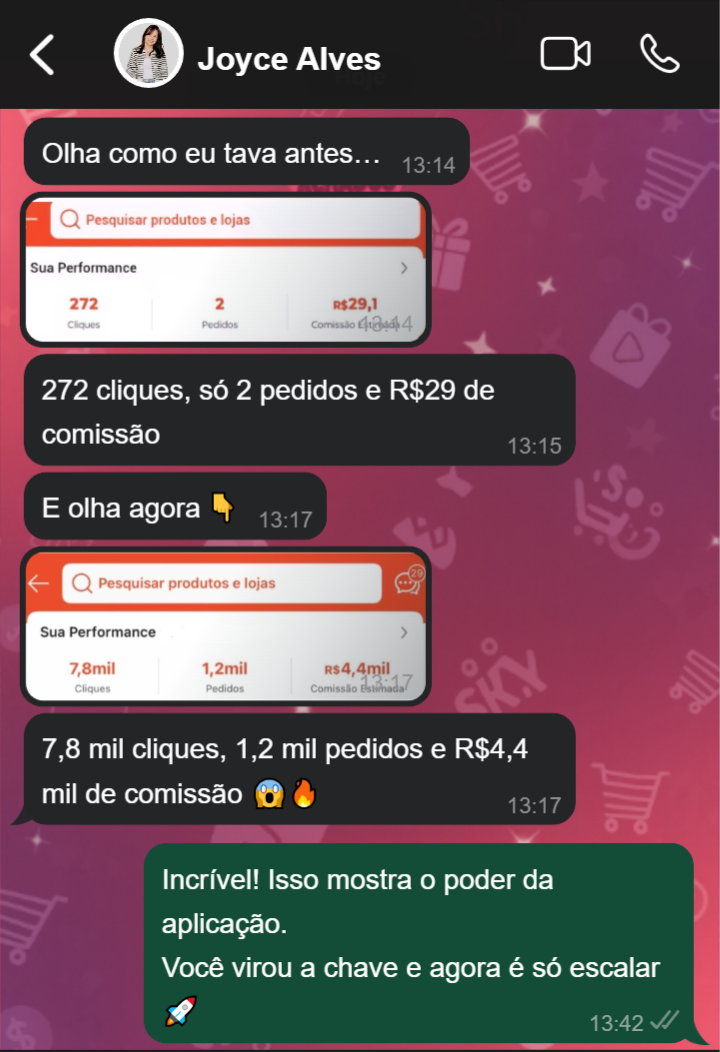Go back to the chat list
The width and height of the screenshot is (720, 1052).
tap(42, 55)
